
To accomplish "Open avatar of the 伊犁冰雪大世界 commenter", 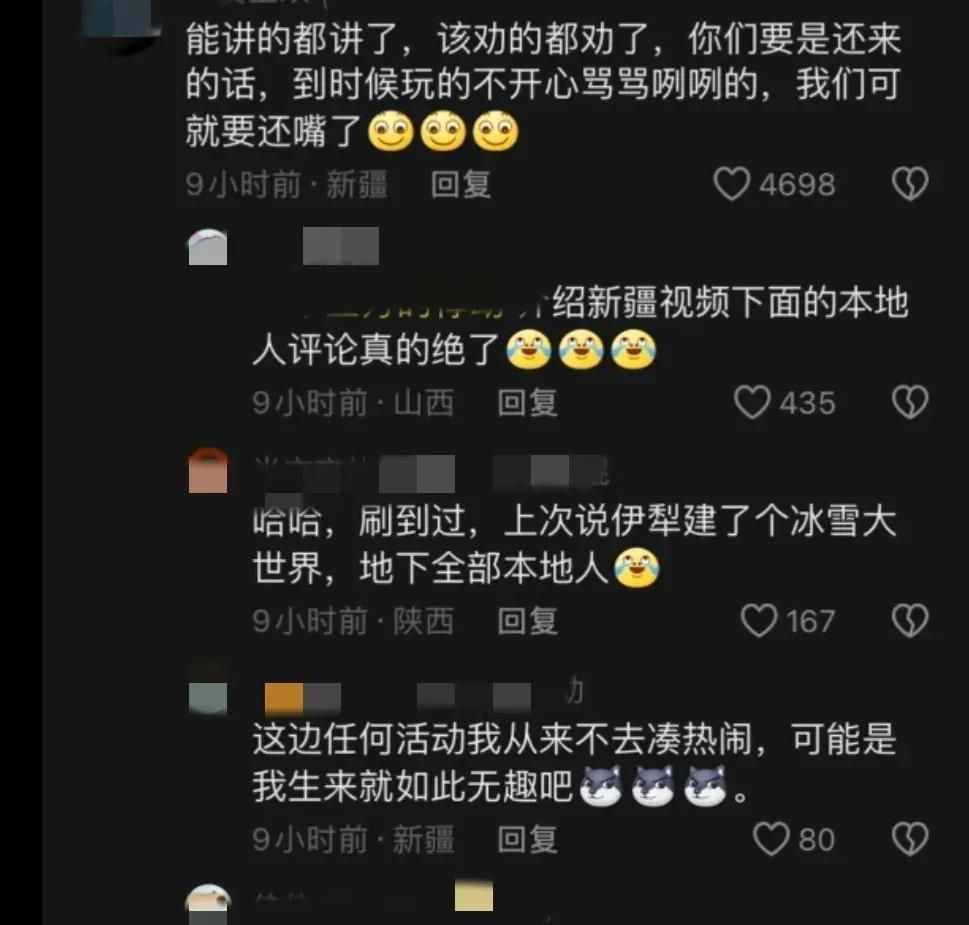I will [208, 470].
